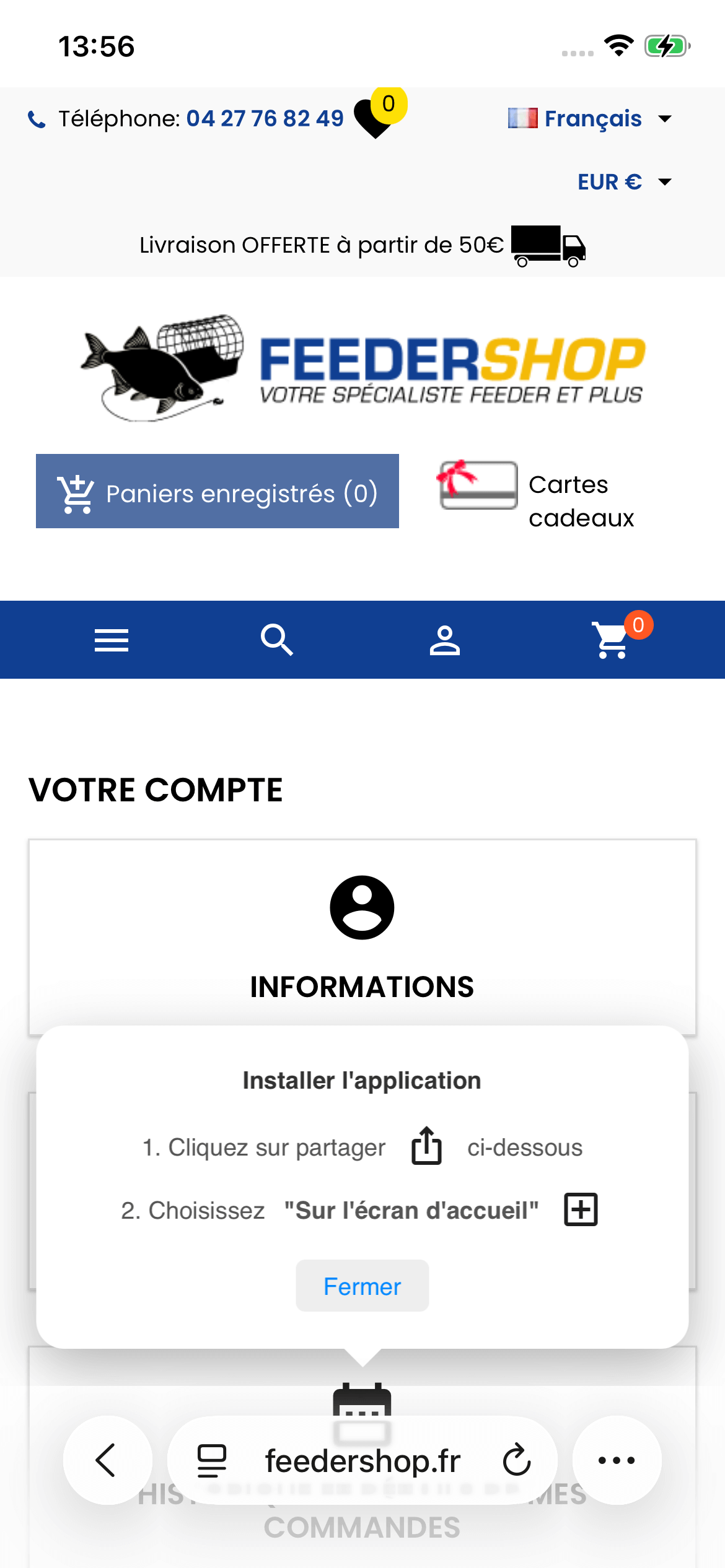Call the phone number 04 27 76 82 49
Image resolution: width=725 pixels, height=1568 pixels.
tap(265, 118)
